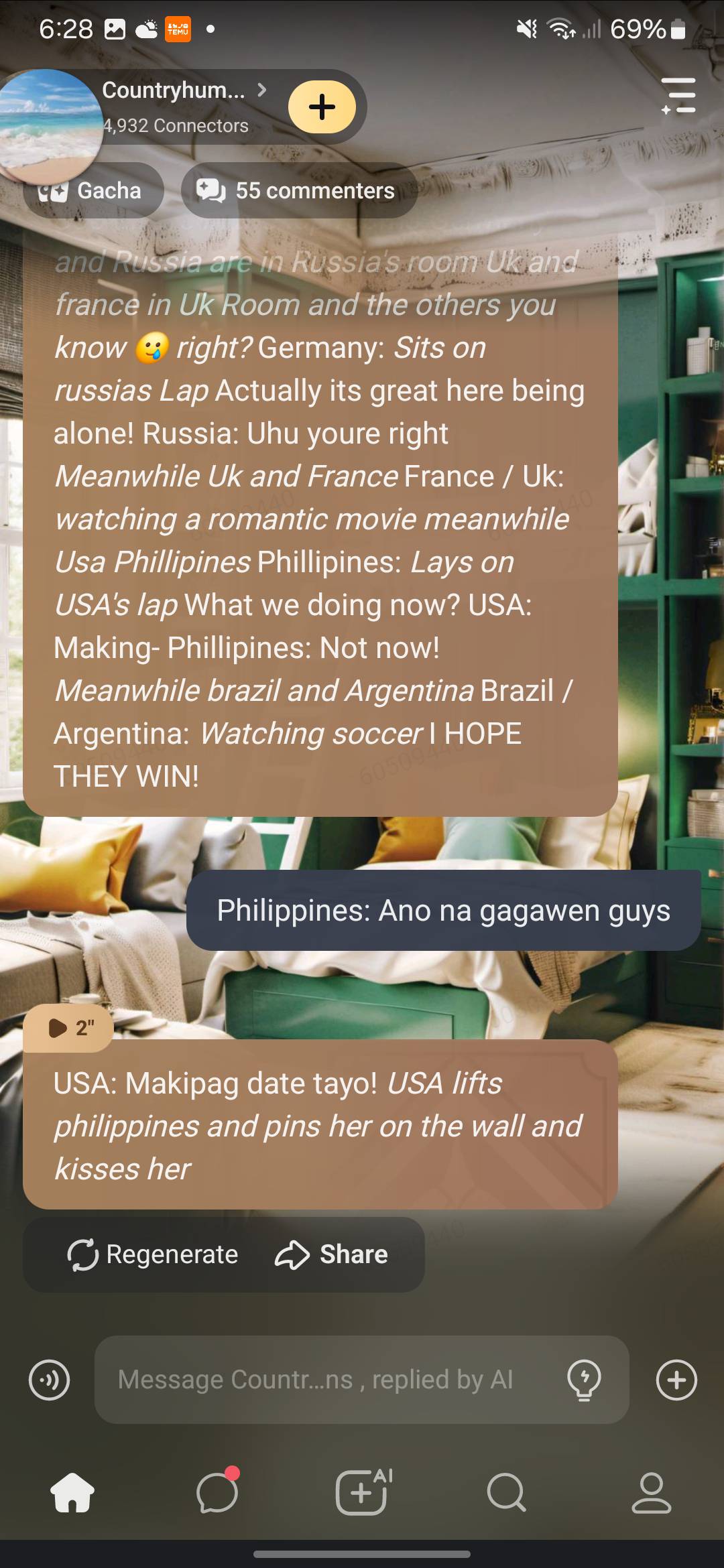View the 55 commenters
This screenshot has width=724, height=1568.
click(299, 191)
